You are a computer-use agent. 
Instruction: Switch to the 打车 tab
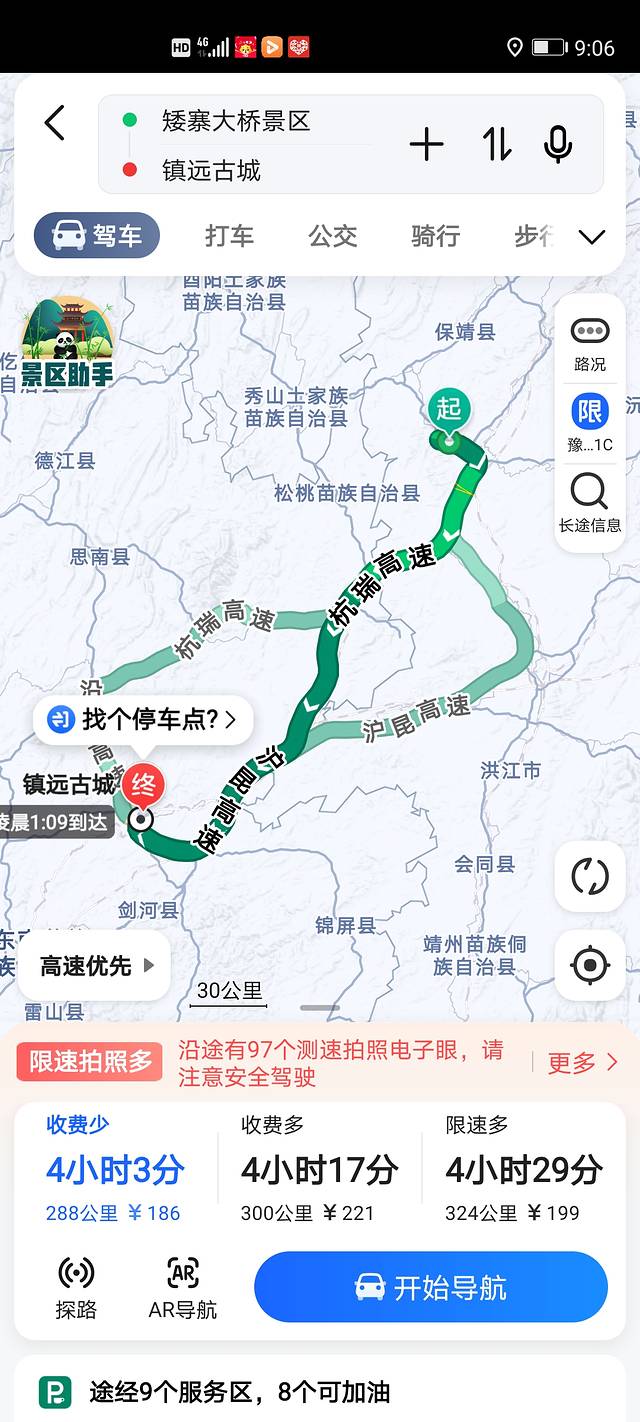(229, 236)
